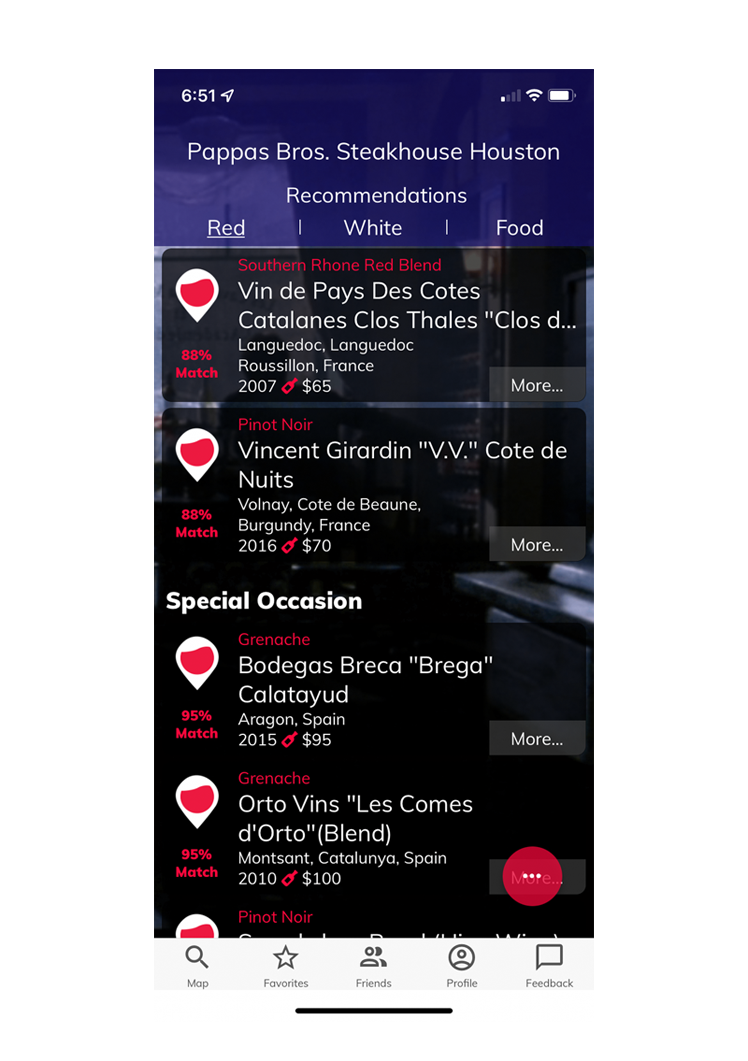Switch to the White wine tab
Viewport: 748px width, 1061px height.
[x=372, y=228]
